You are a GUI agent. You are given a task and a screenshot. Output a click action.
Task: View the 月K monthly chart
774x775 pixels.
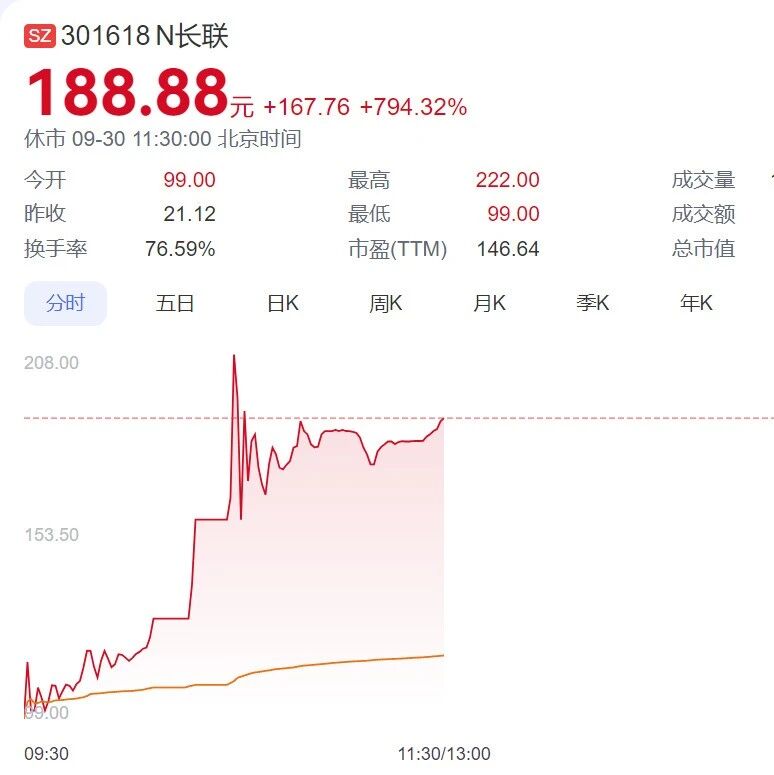click(489, 303)
